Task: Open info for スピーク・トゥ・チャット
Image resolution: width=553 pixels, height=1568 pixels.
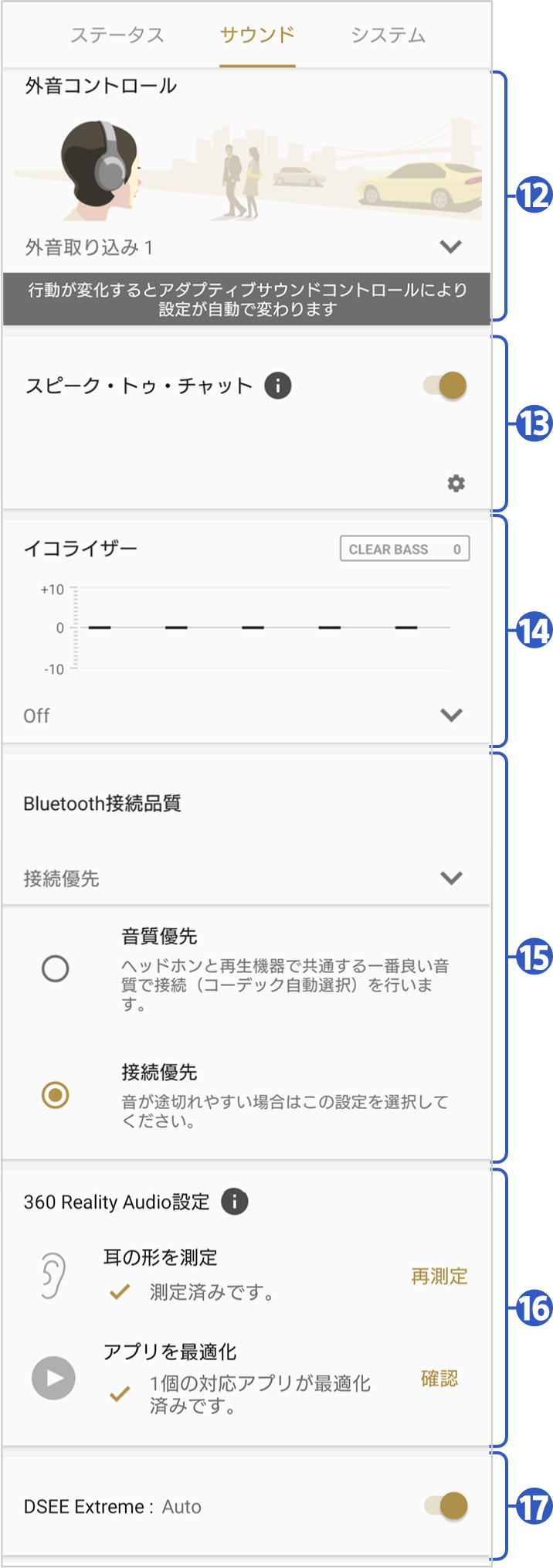Action: point(278,385)
